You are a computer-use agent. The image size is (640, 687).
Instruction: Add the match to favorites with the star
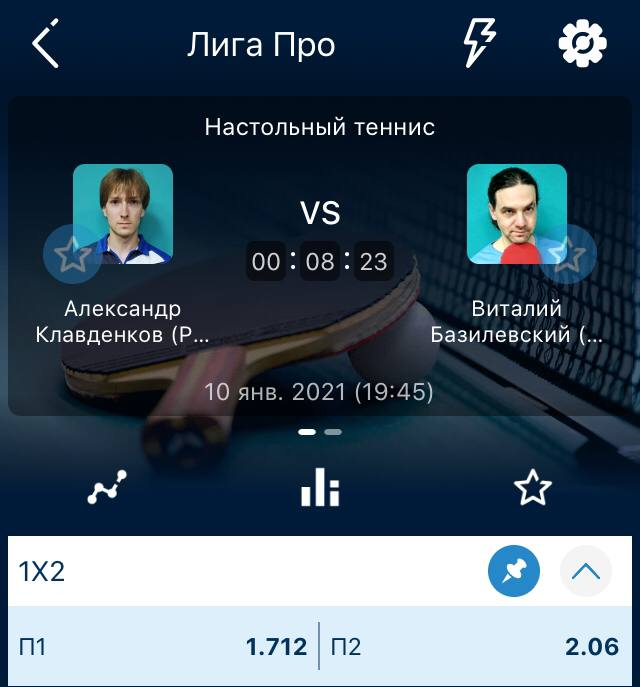[533, 487]
